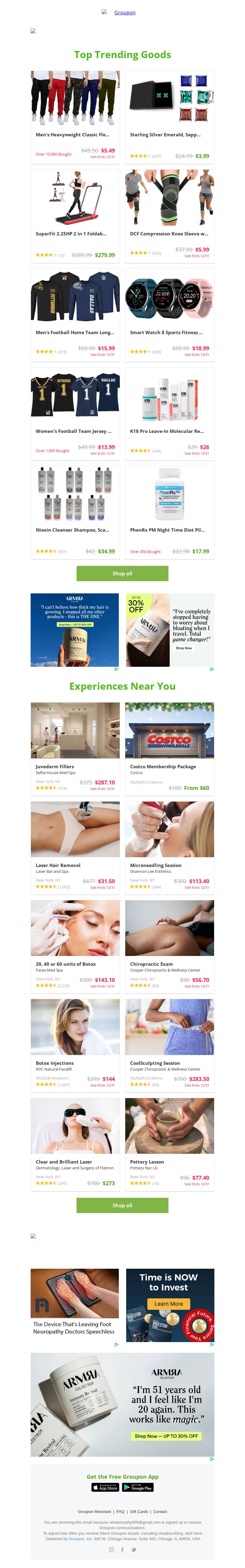Select Chiropractic Exam experience card
Viewport: 245px width, 1568px height.
169,945
